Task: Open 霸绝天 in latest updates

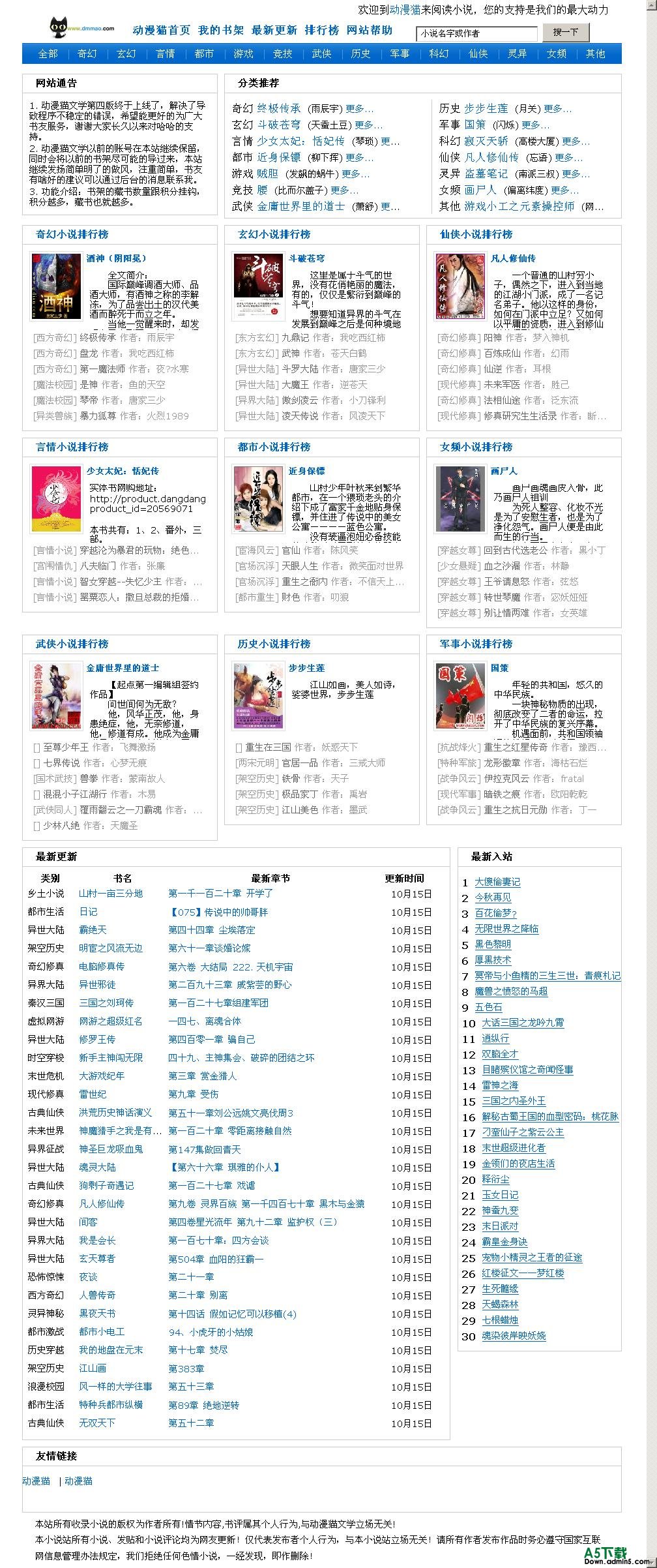Action: point(93,929)
